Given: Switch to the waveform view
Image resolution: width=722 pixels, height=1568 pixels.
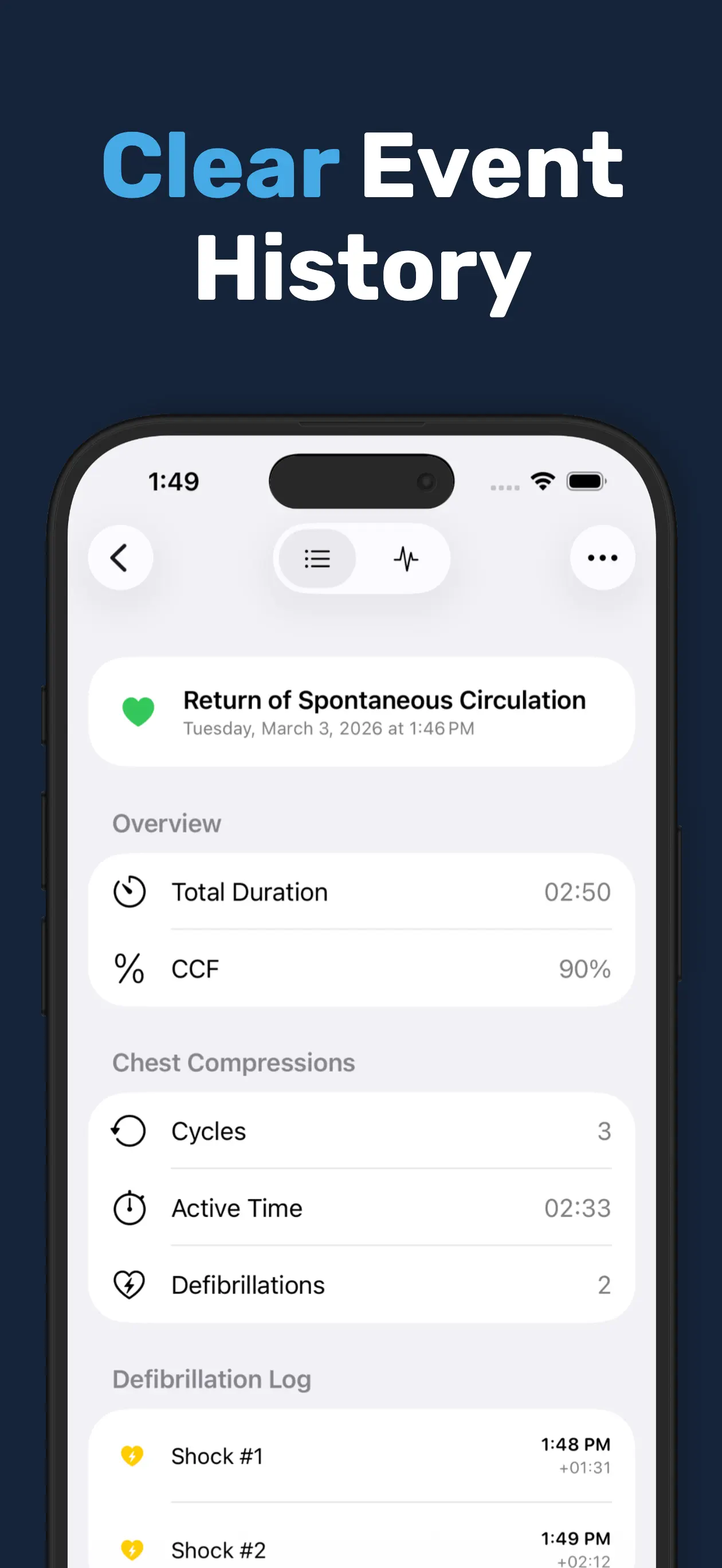Looking at the screenshot, I should point(407,558).
